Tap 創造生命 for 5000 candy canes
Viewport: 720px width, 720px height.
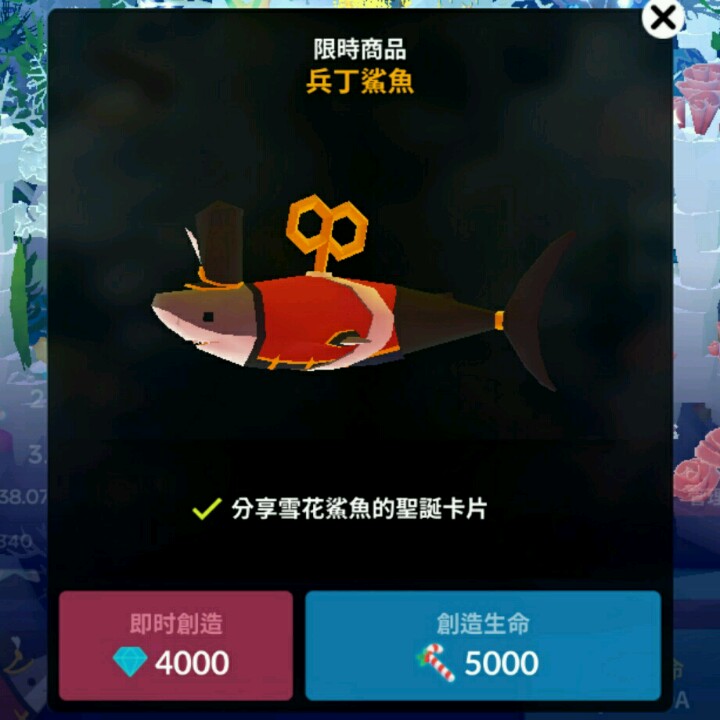coord(483,645)
